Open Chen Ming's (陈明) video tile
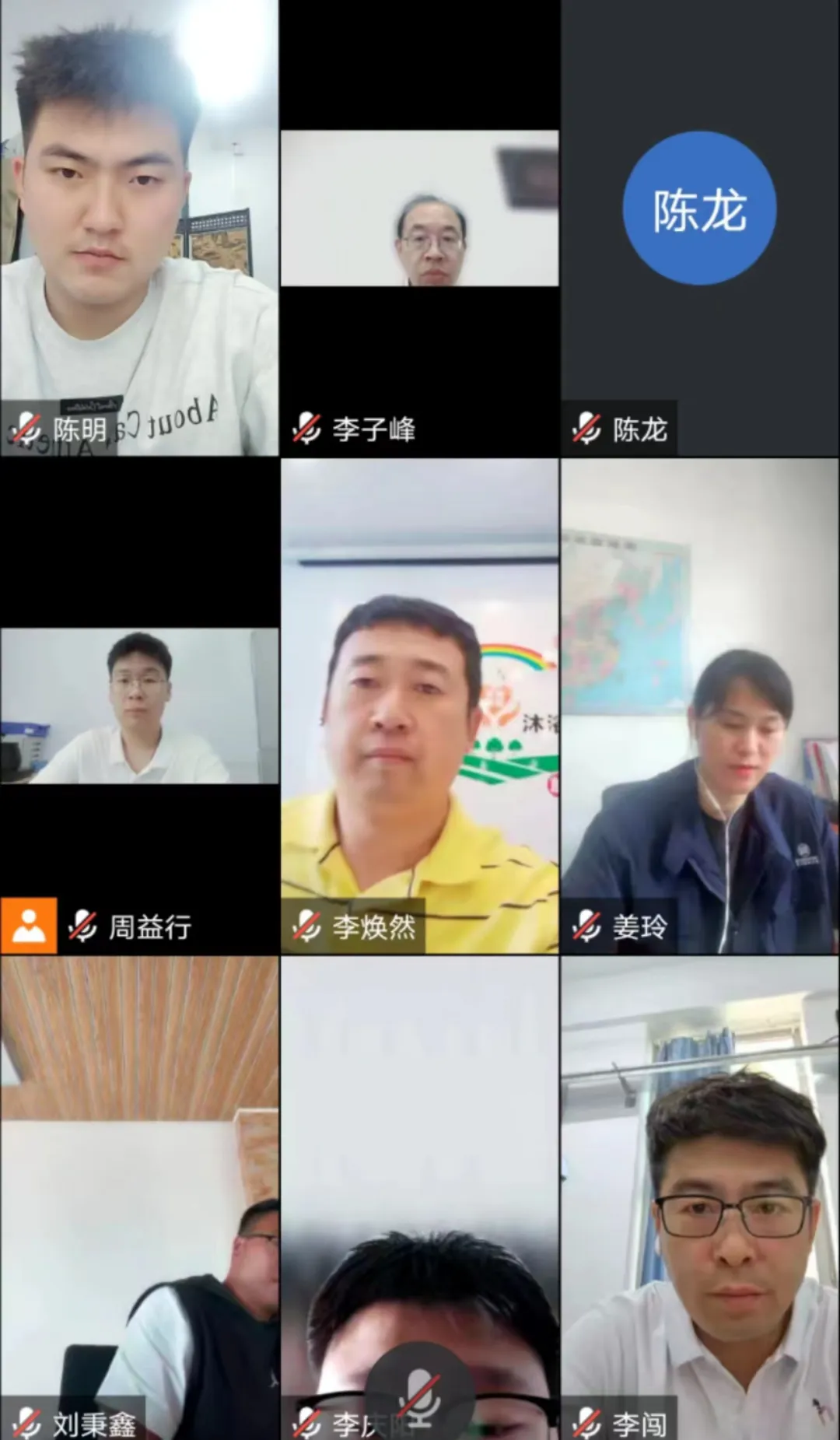The width and height of the screenshot is (840, 1440). coord(139,227)
